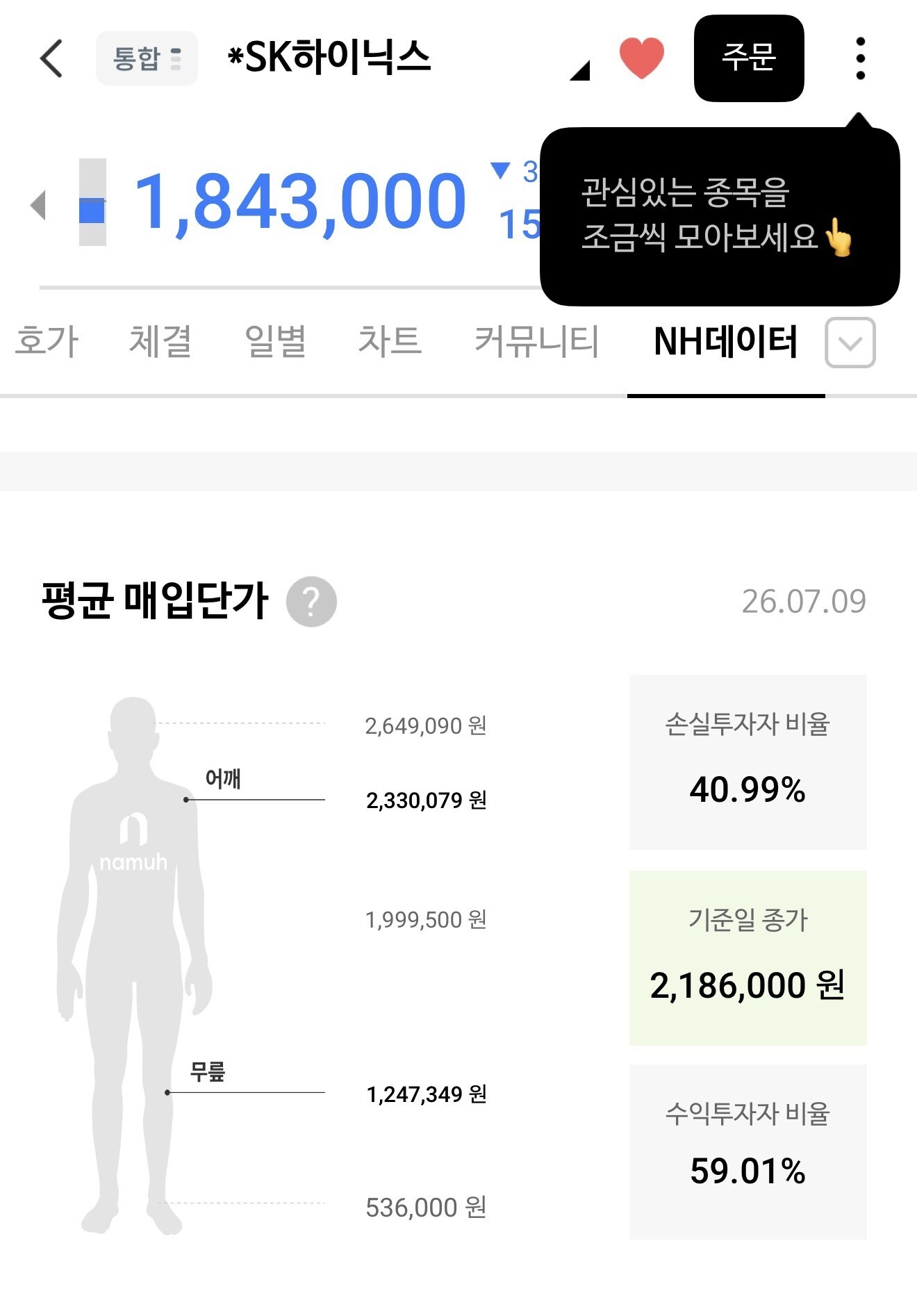The image size is (917, 1316).
Task: Open the three-dot overflow menu
Action: pyautogui.click(x=860, y=58)
